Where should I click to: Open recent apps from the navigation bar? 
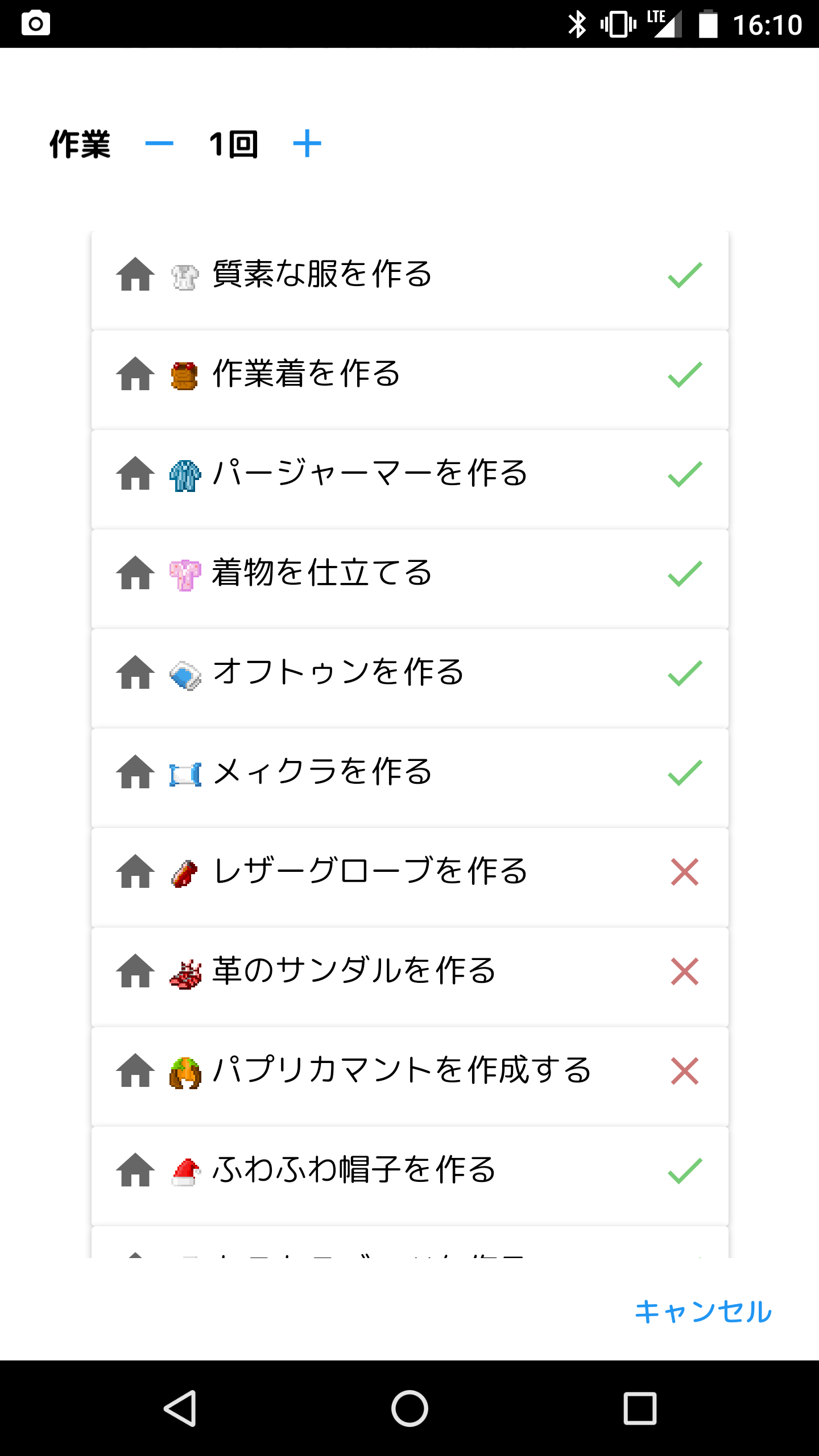click(640, 1408)
